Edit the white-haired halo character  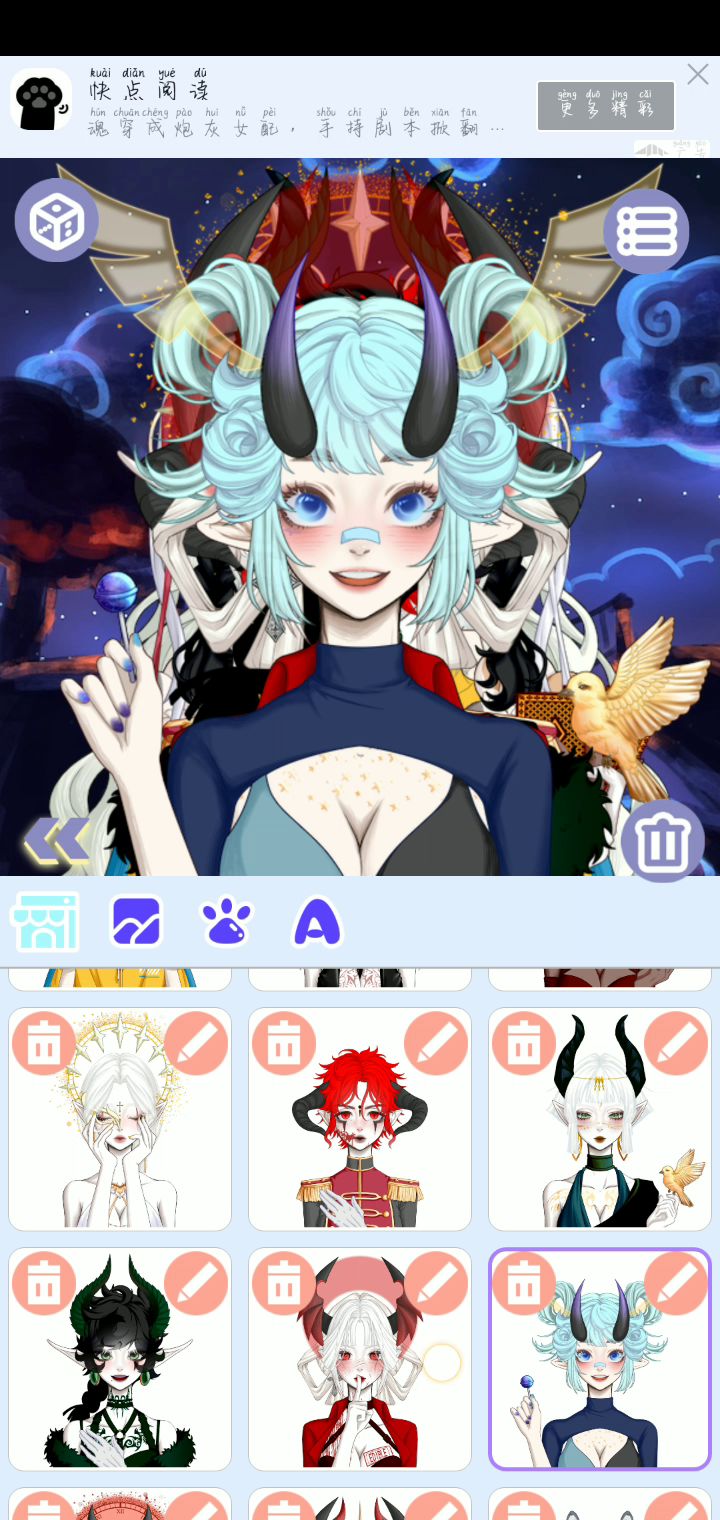pyautogui.click(x=196, y=1043)
